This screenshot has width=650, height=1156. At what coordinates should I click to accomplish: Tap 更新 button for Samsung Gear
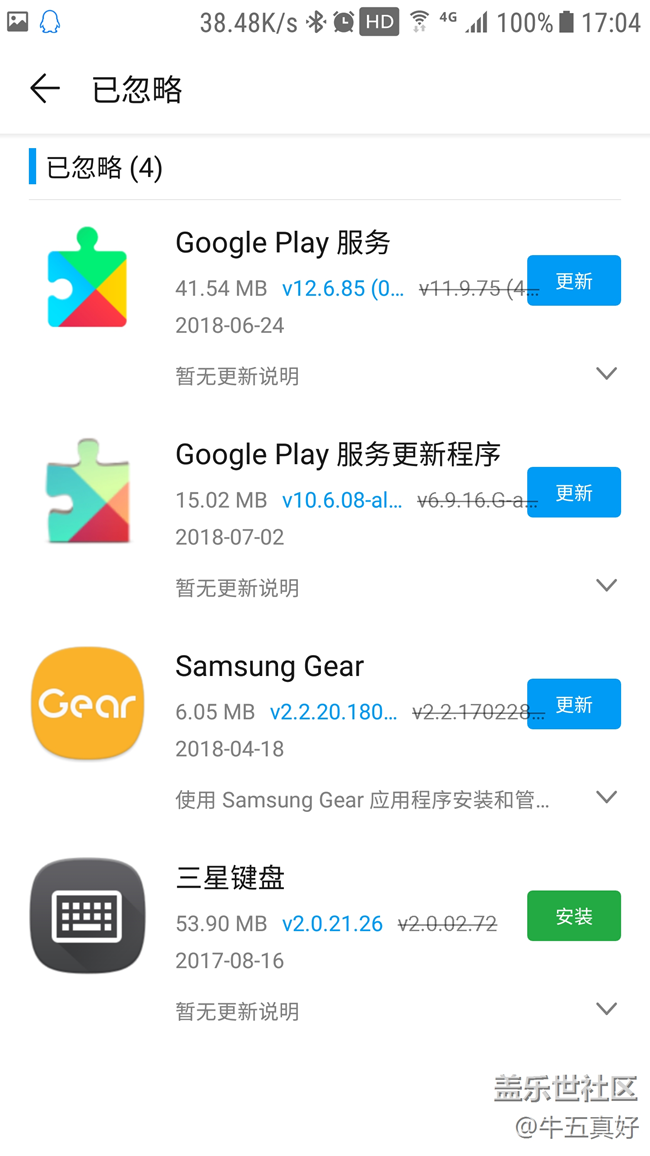(573, 704)
